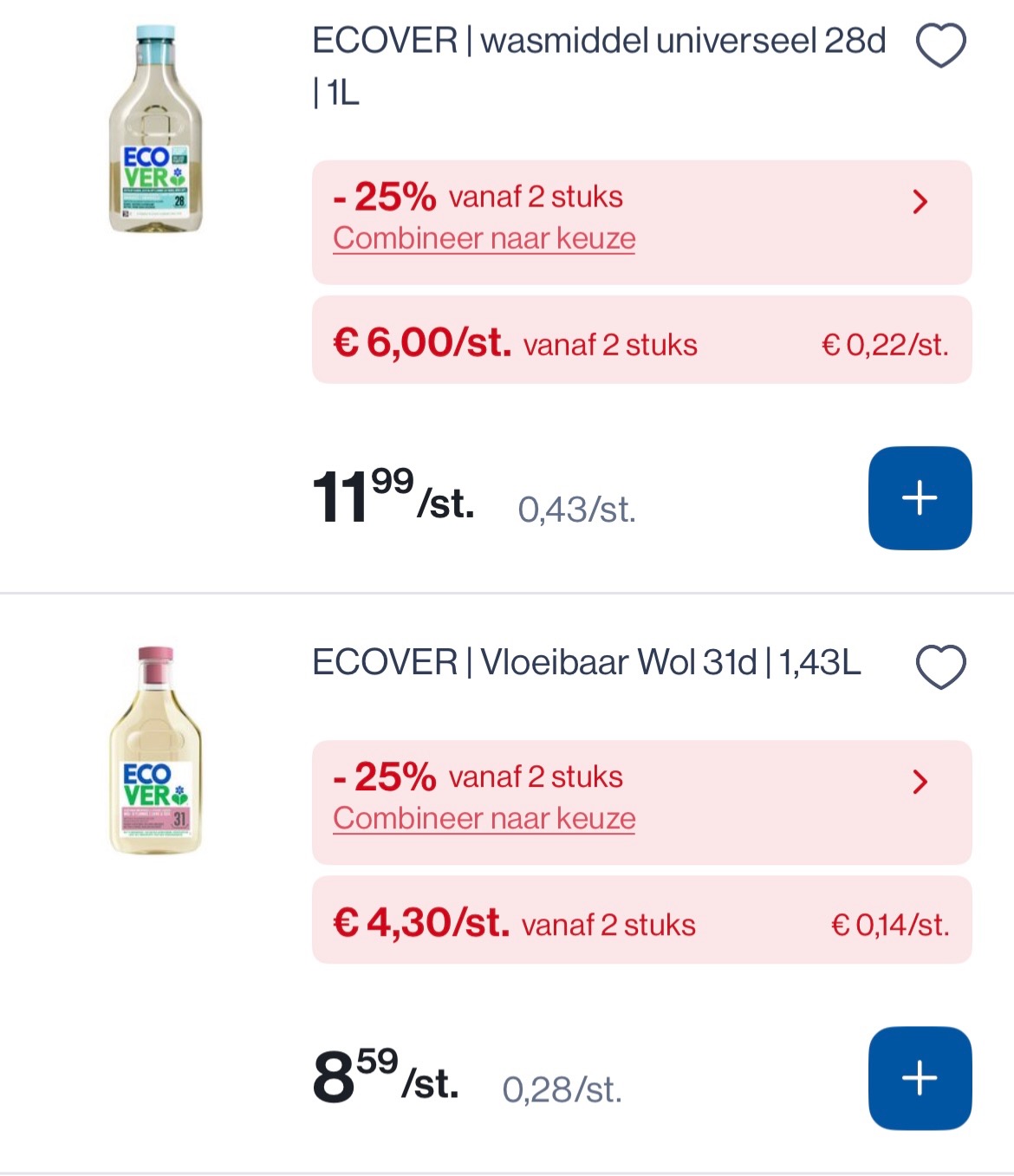Add ECOVER Vloeibaar Wol to cart

[x=918, y=1078]
